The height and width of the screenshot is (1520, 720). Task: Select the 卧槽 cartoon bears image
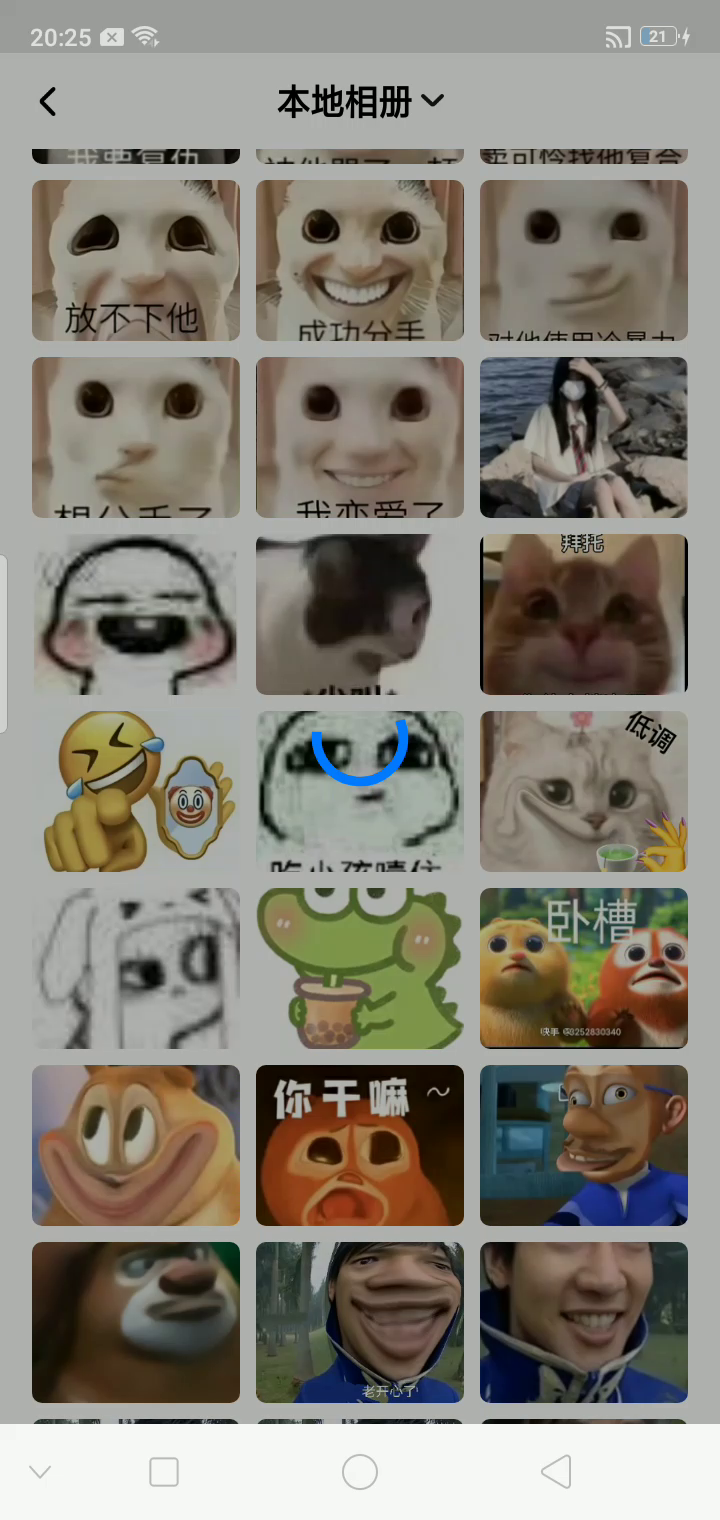[584, 968]
